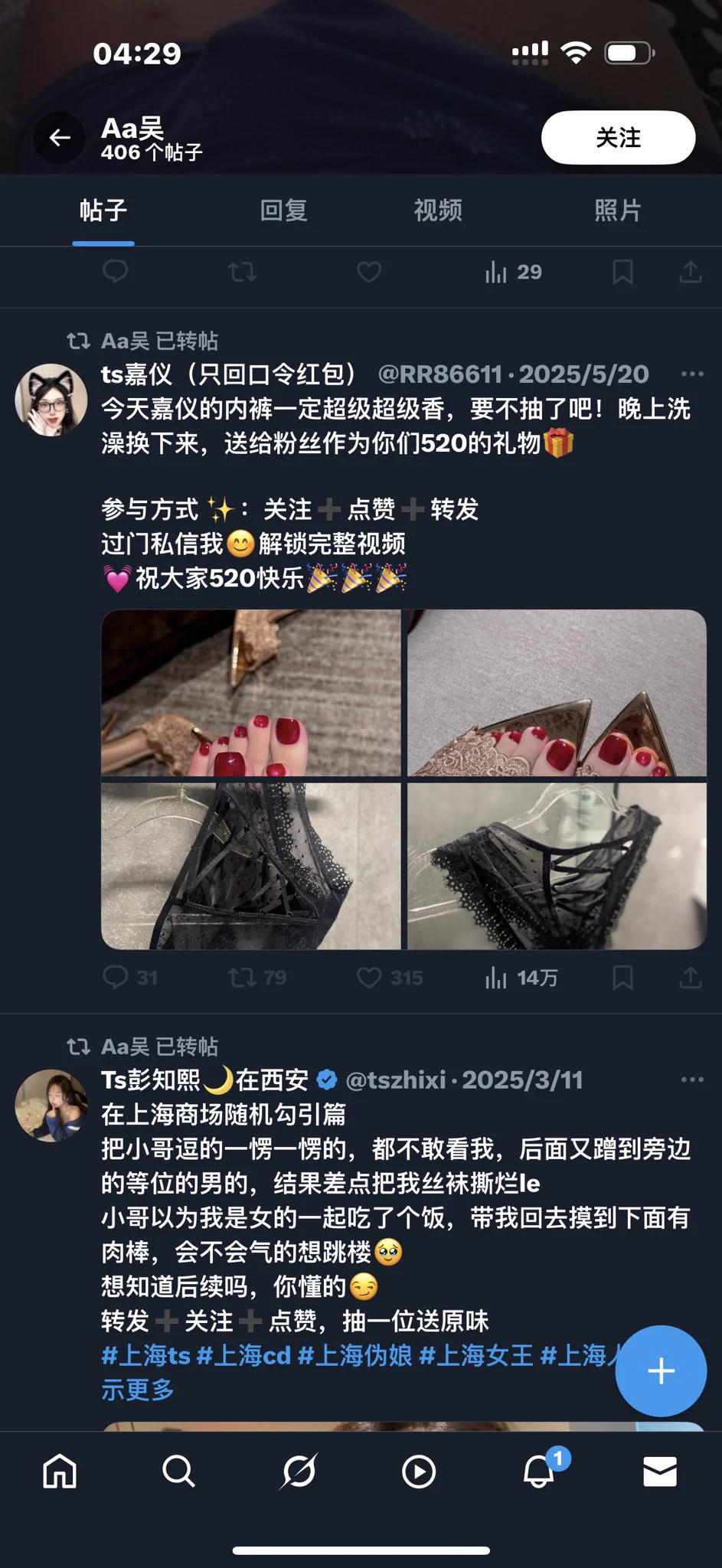722x1568 pixels.
Task: Go to the Home tab
Action: click(x=60, y=1472)
